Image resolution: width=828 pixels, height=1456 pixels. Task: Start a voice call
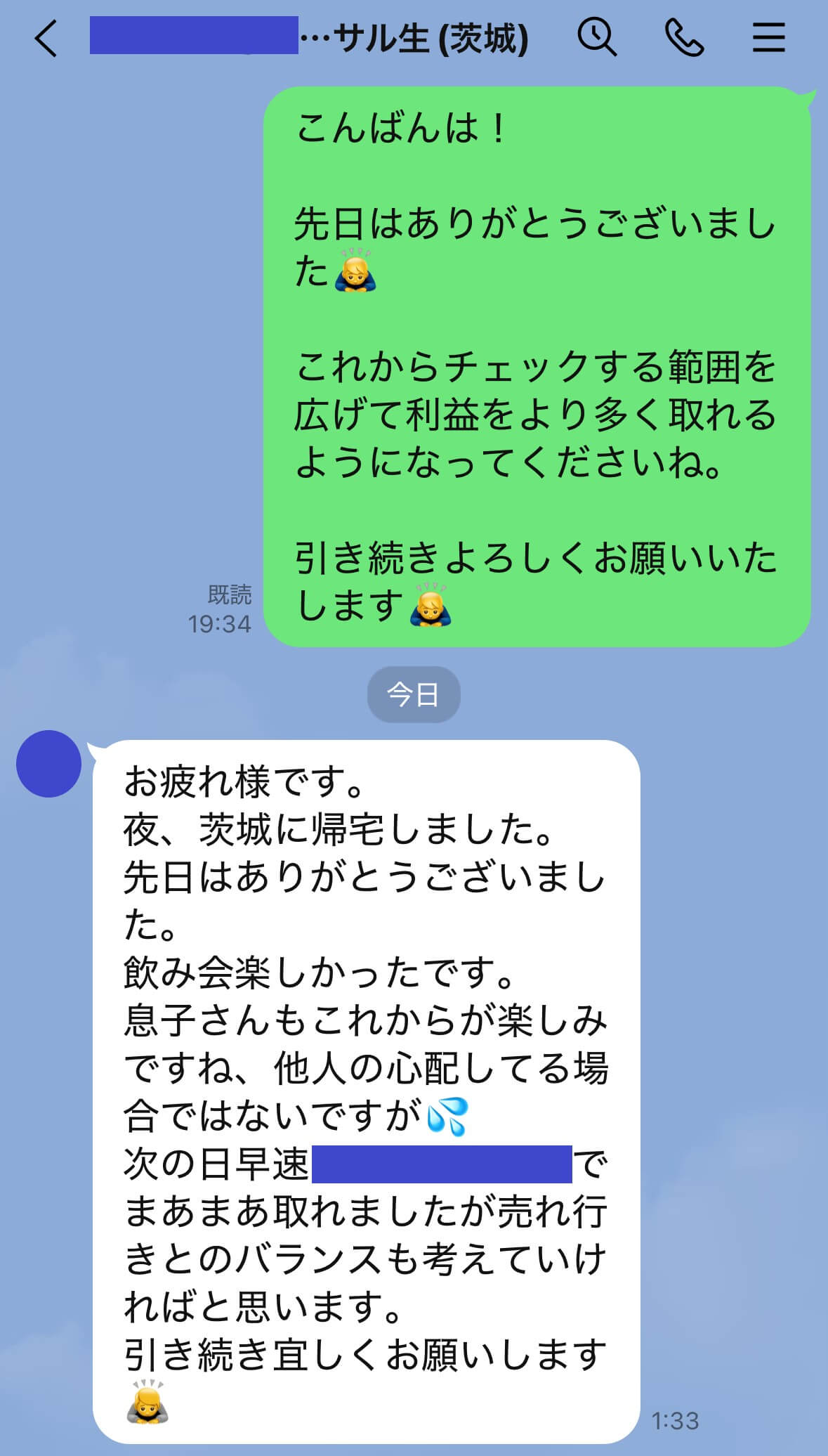tap(684, 37)
